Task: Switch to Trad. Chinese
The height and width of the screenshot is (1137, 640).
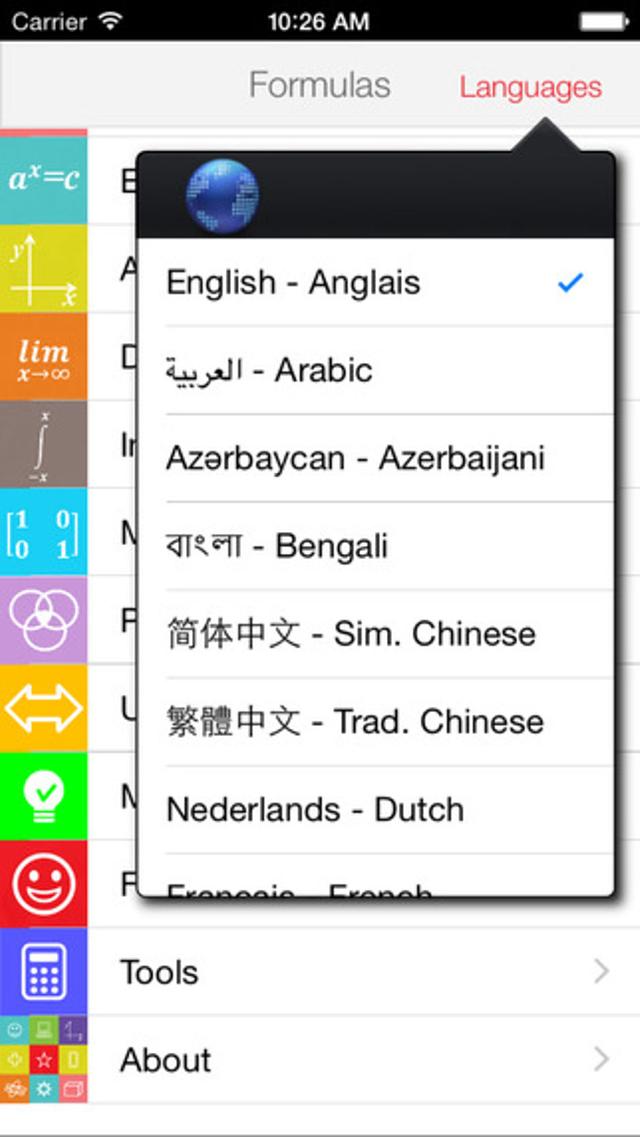Action: 375,722
